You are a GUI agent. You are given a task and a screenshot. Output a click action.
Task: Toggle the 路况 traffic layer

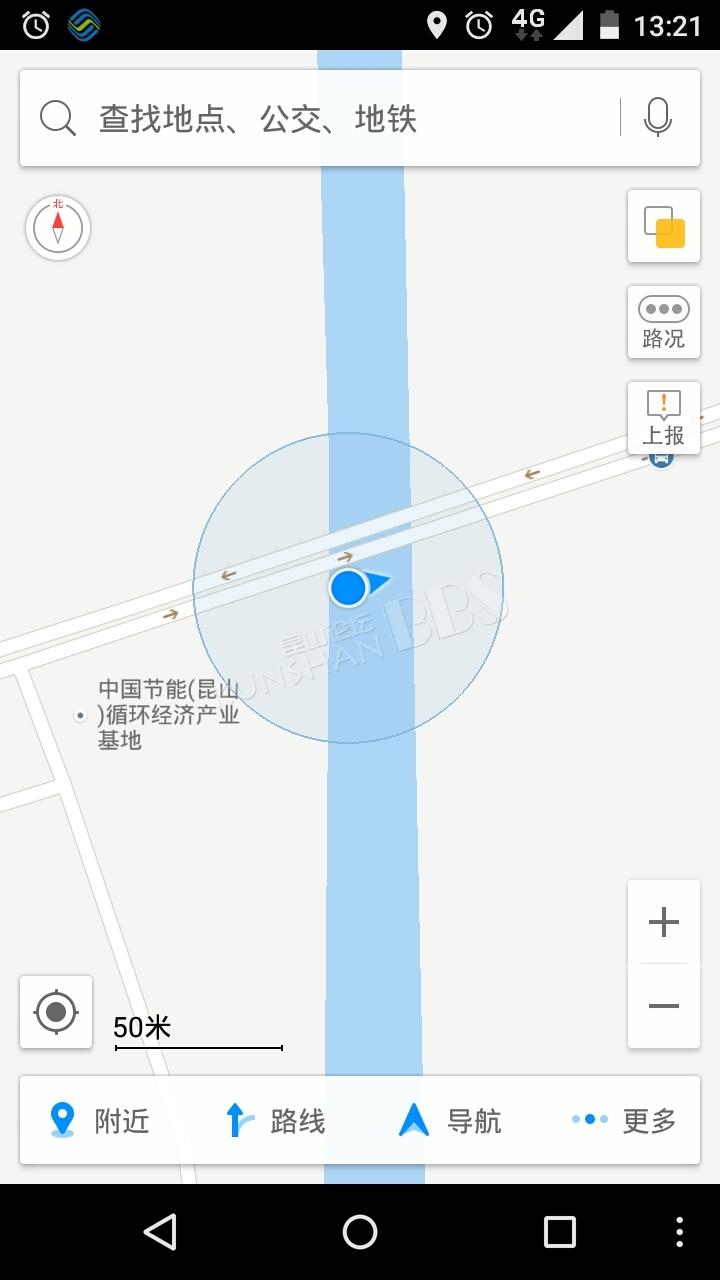[664, 322]
